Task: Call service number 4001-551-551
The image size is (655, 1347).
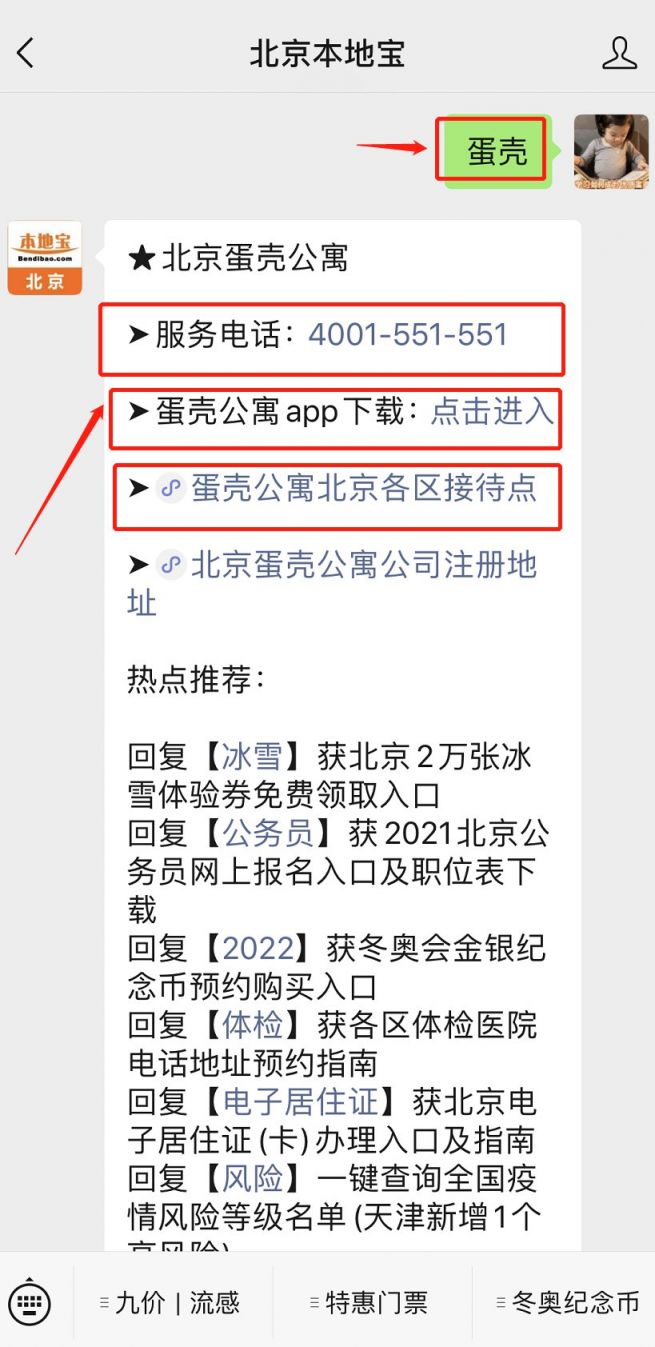Action: click(407, 335)
